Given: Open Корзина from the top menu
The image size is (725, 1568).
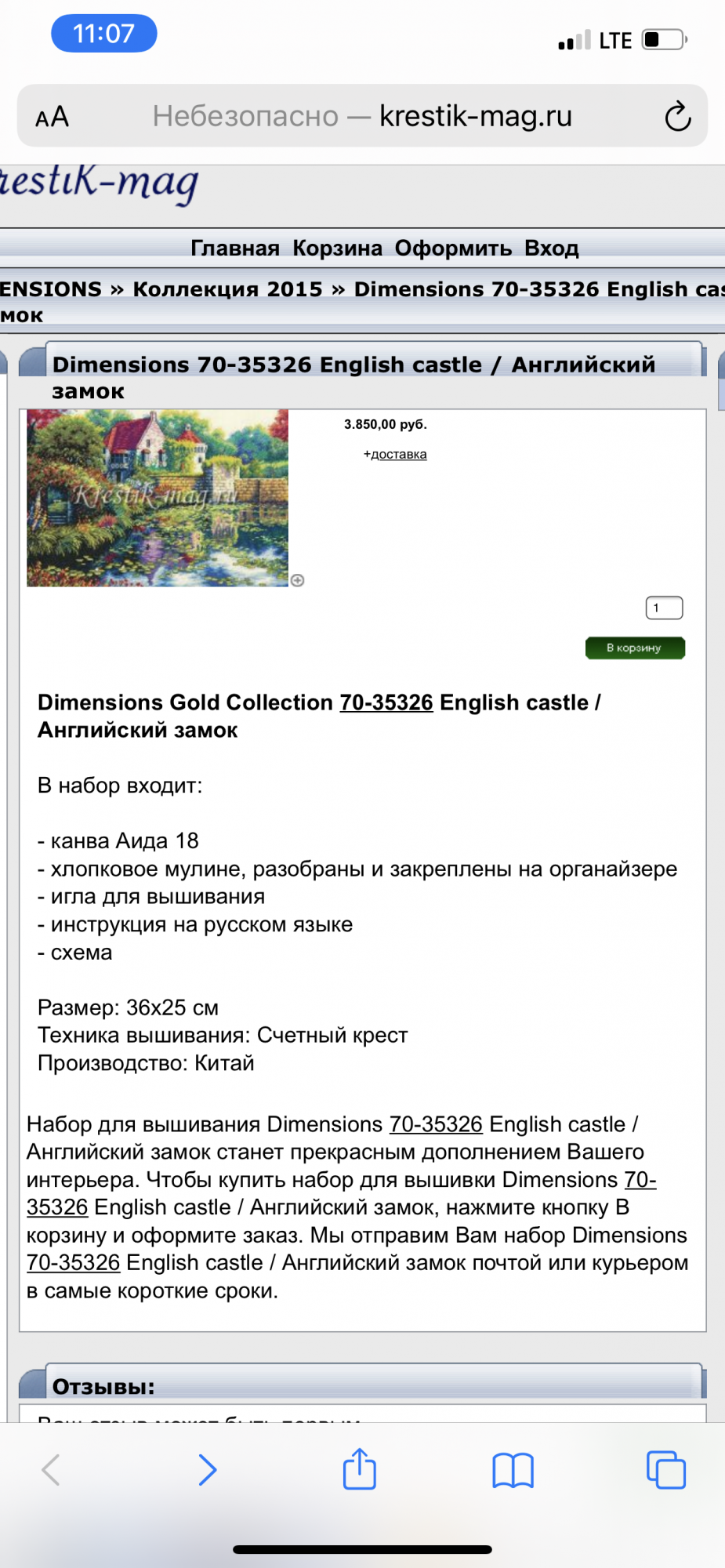Looking at the screenshot, I should point(337,248).
